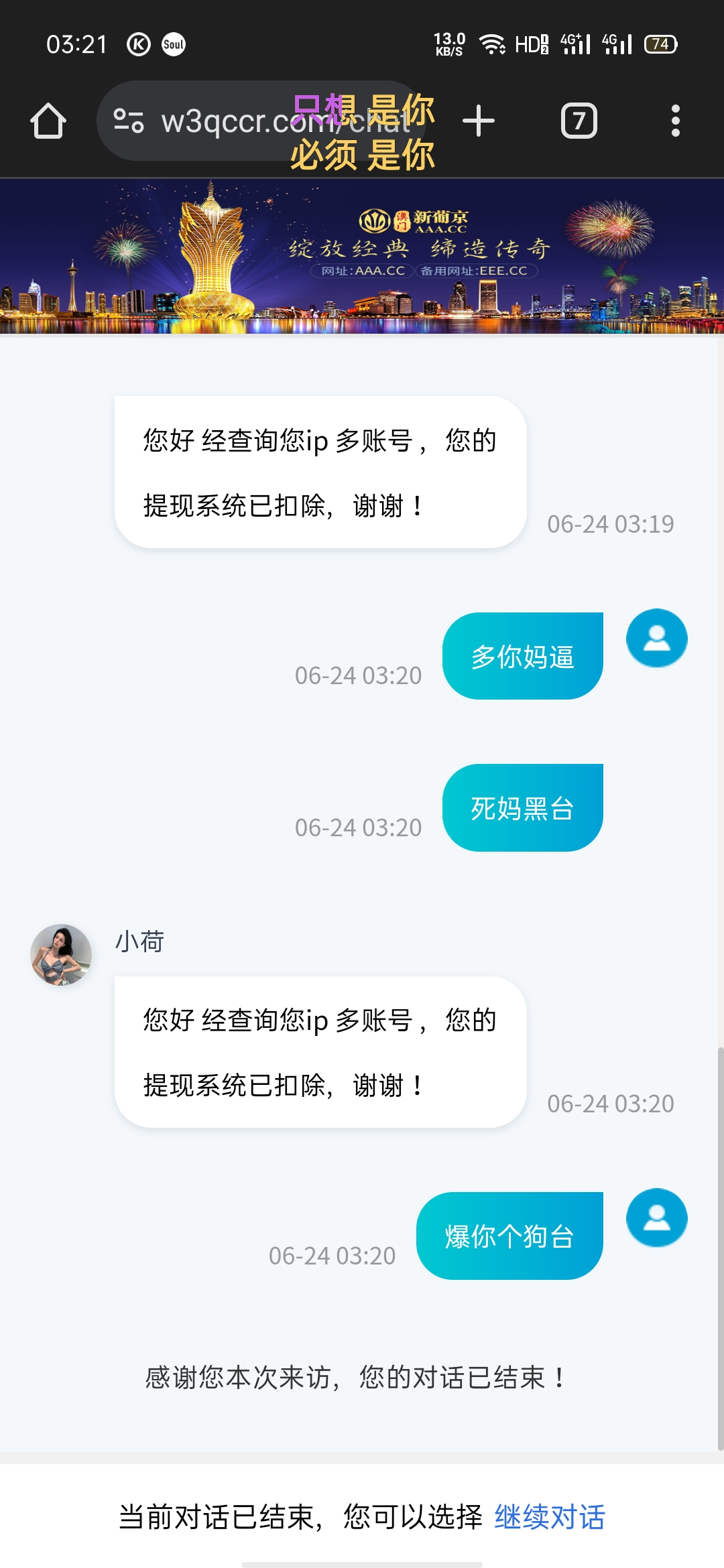724x1568 pixels.
Task: Open the 新葡京 AAA.CC casino banner
Action: pyautogui.click(x=362, y=255)
